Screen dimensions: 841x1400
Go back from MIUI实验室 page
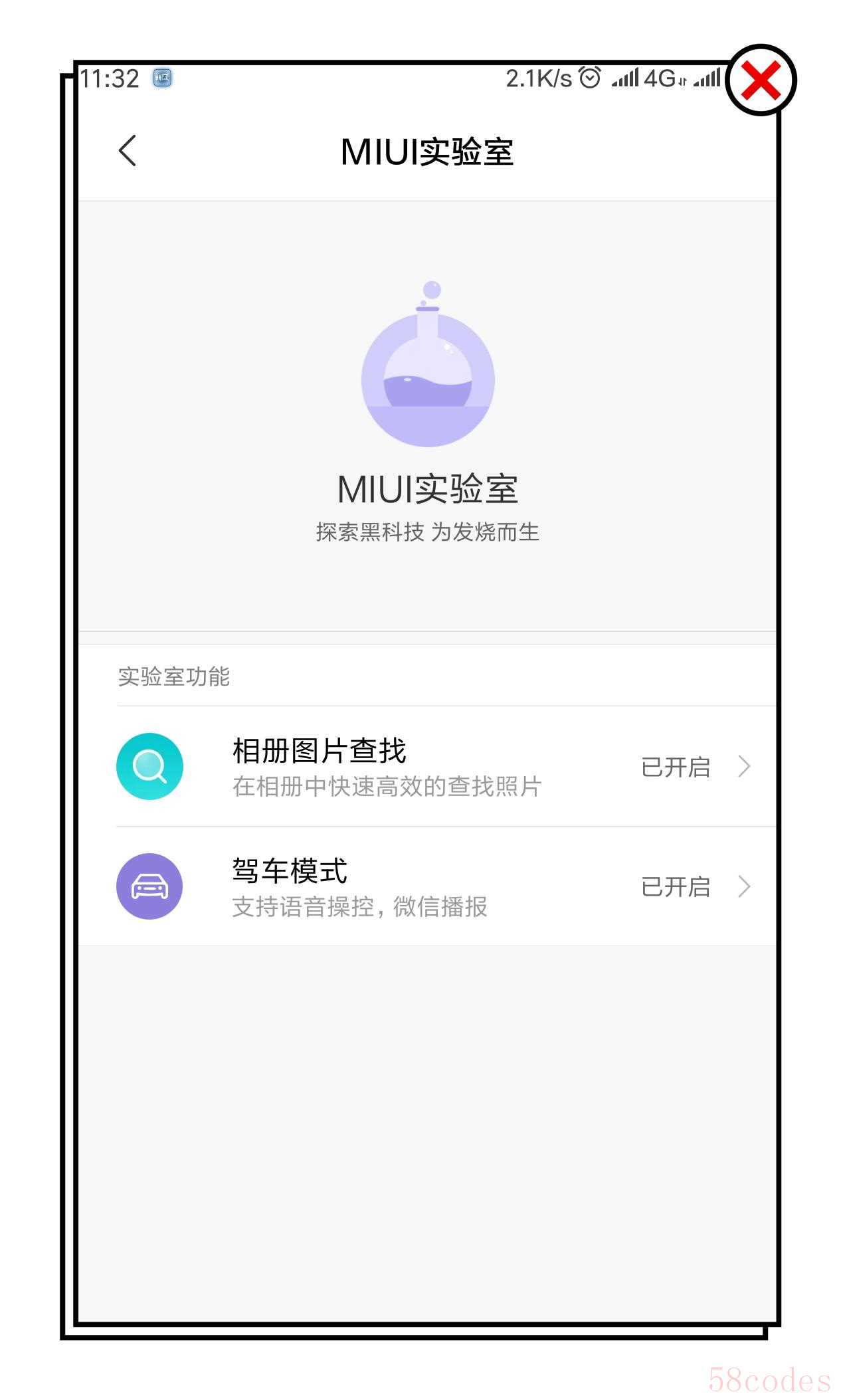point(128,150)
